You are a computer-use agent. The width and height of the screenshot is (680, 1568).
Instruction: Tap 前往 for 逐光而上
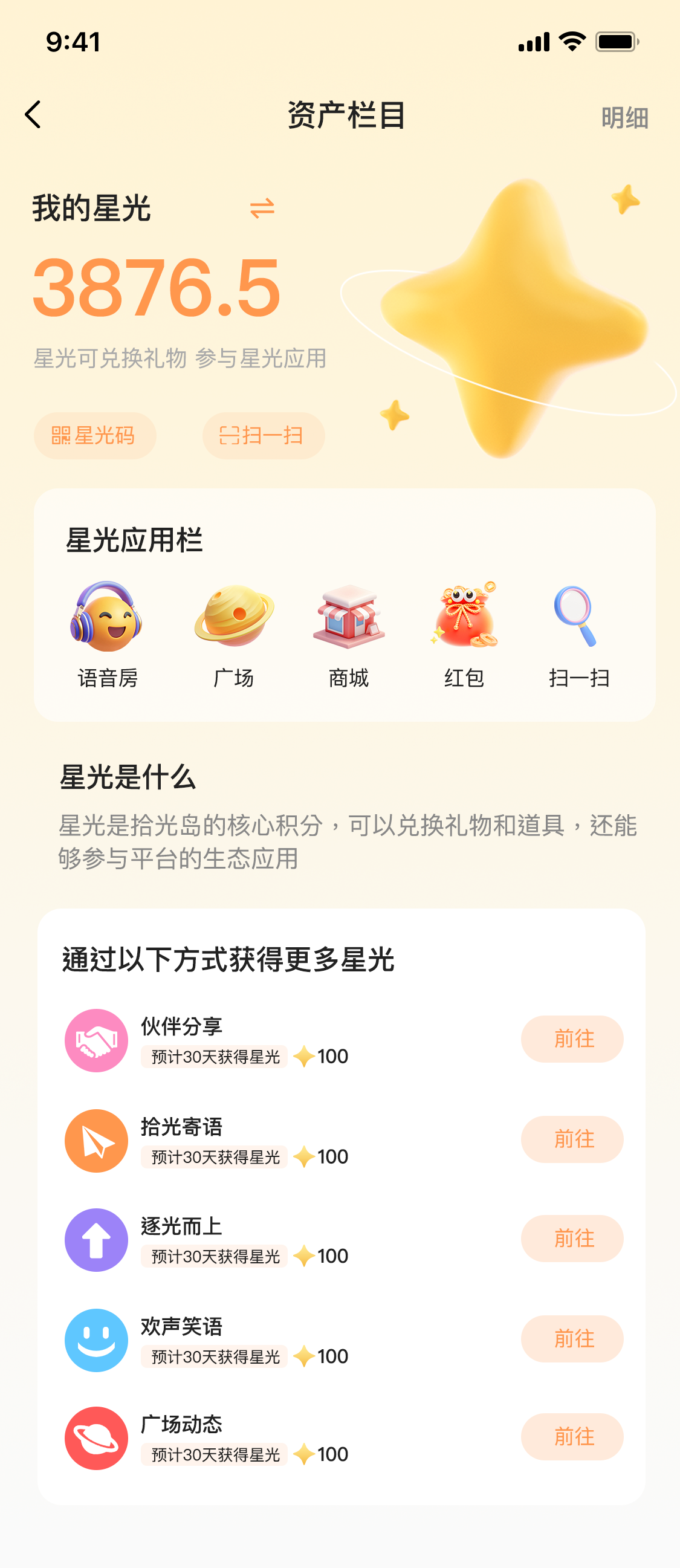pyautogui.click(x=572, y=1239)
